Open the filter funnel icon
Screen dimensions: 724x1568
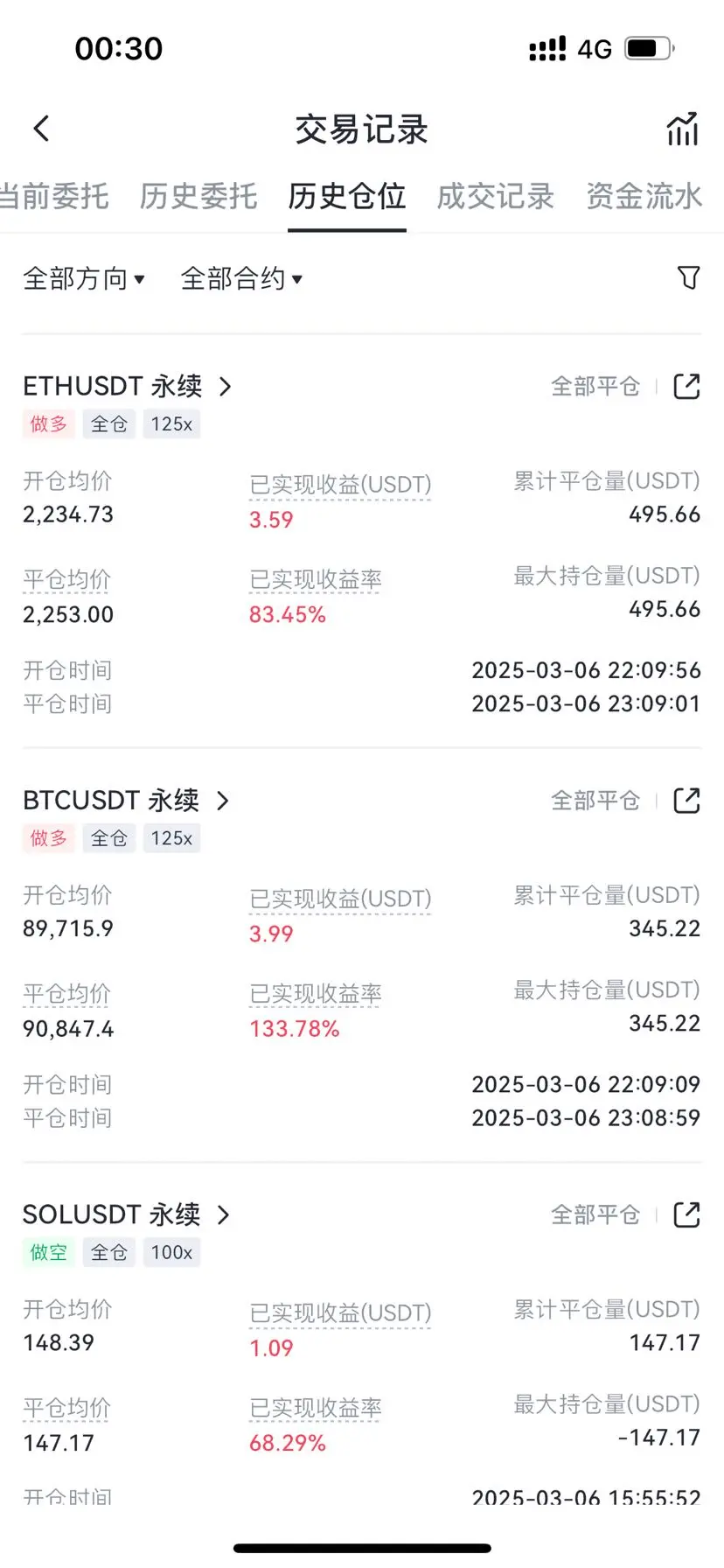689,278
